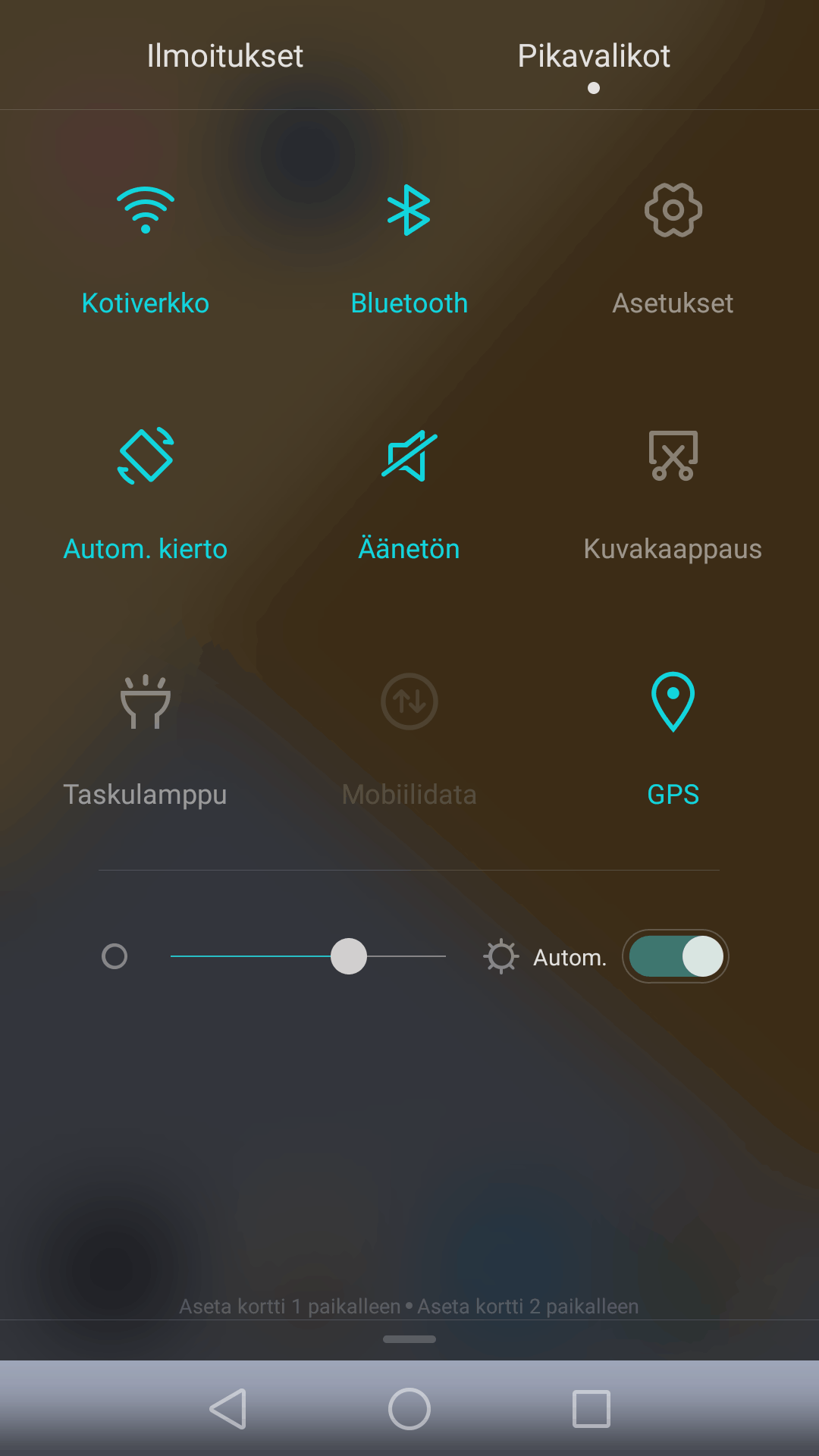Go back with the navigation bar

227,1409
